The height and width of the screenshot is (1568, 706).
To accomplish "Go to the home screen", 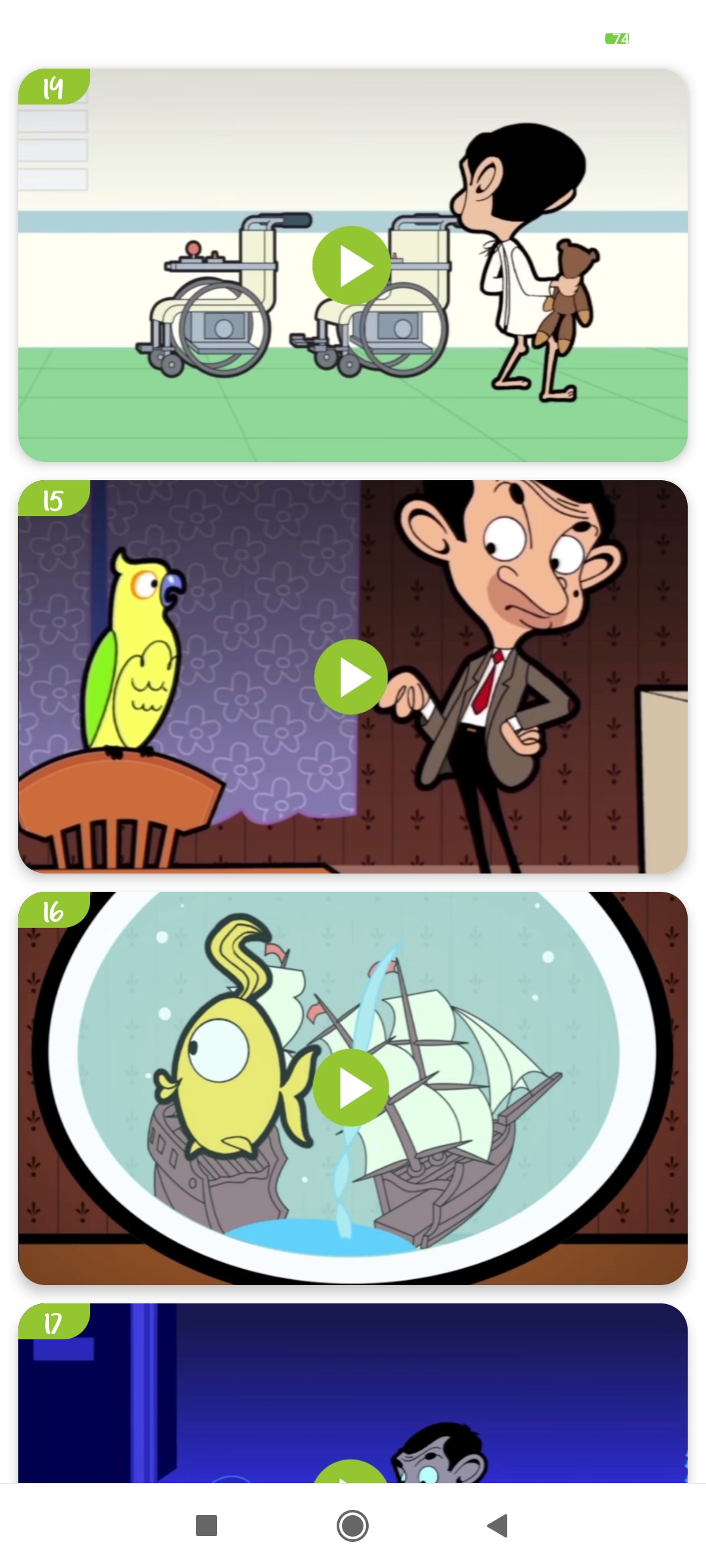I will 353,1526.
